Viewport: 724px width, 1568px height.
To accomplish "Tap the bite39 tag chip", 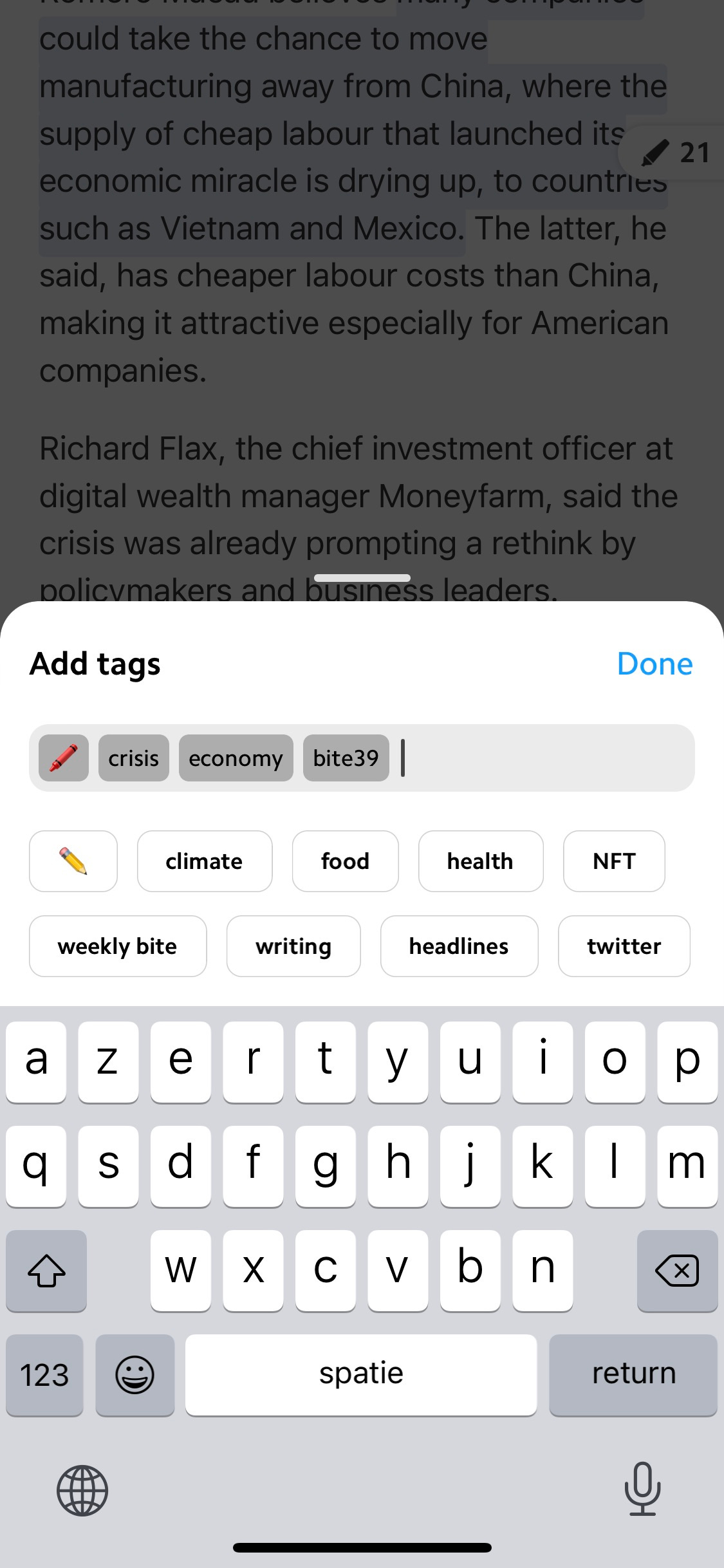I will (346, 758).
